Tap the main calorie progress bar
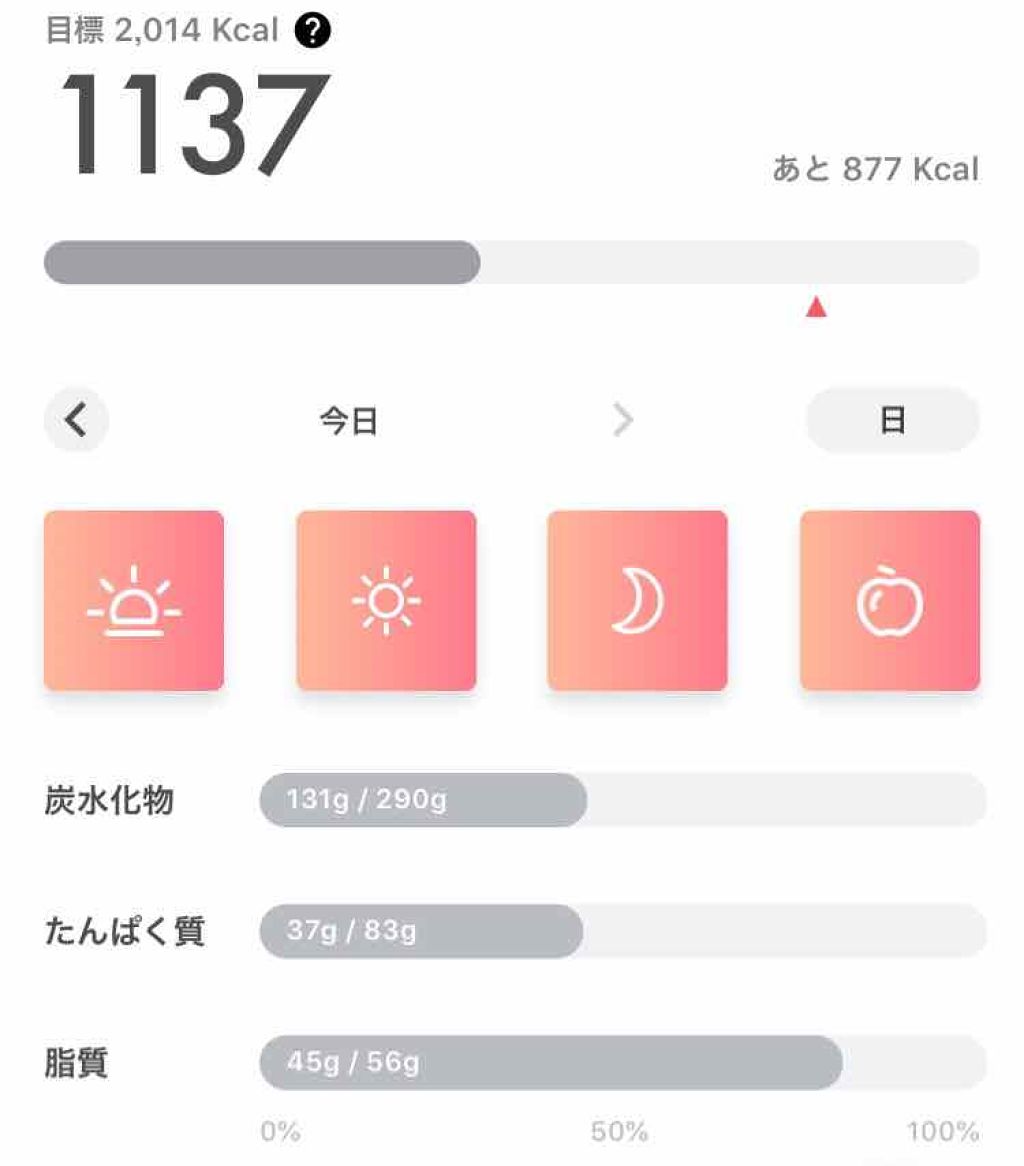 (x=512, y=260)
